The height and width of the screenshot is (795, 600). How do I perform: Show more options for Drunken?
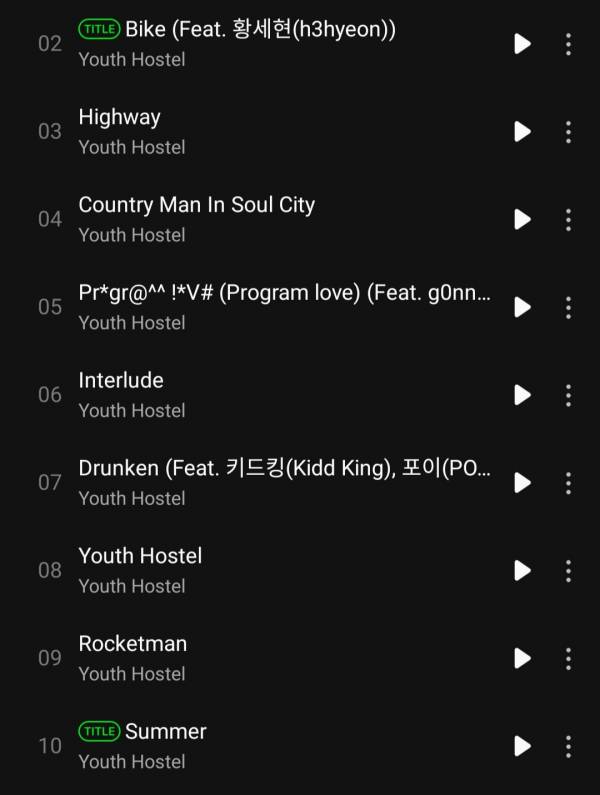[568, 483]
